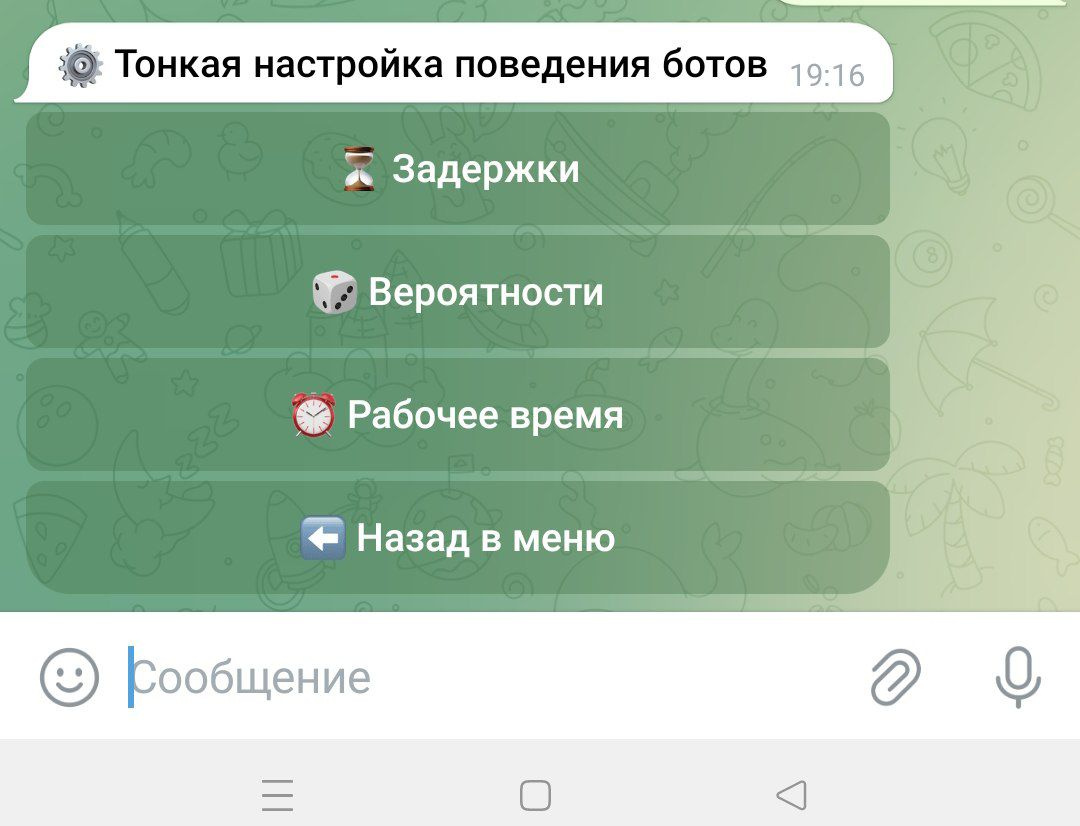The width and height of the screenshot is (1080, 826).
Task: Go back via Назад в меню
Action: pyautogui.click(x=458, y=539)
